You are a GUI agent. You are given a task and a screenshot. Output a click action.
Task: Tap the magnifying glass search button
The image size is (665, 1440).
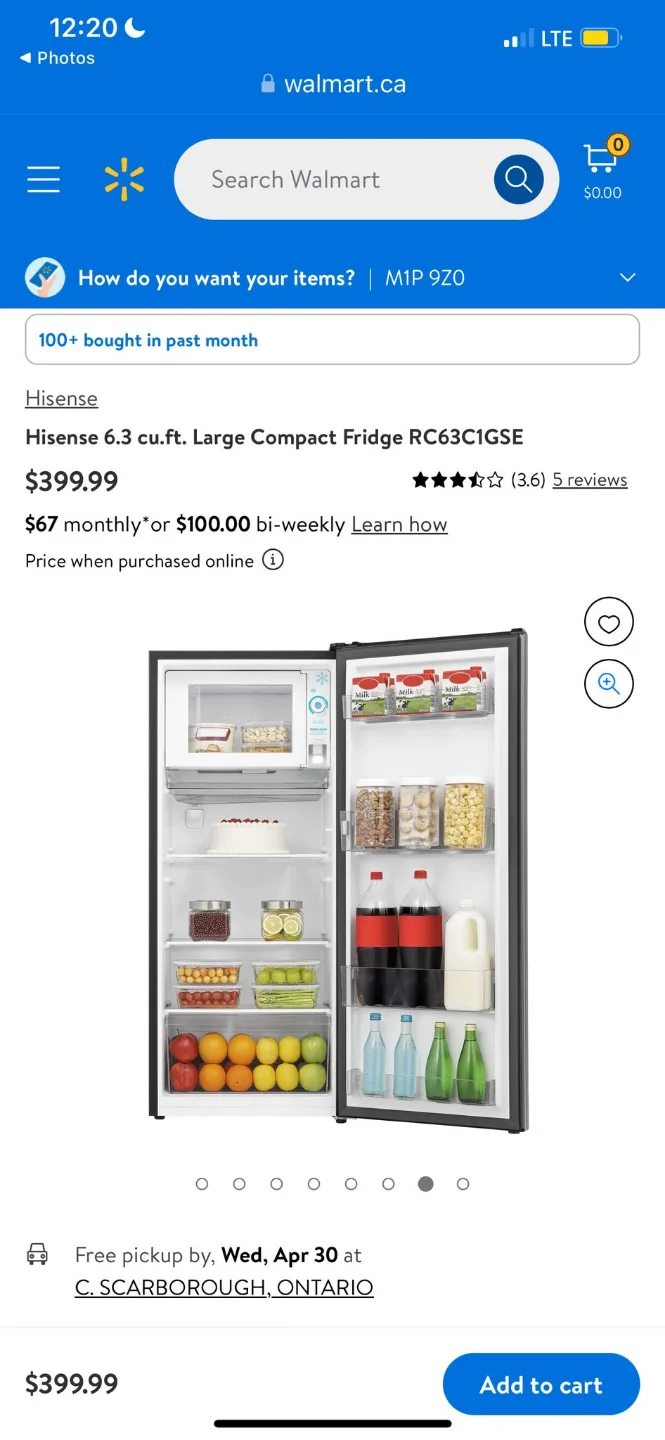click(518, 180)
